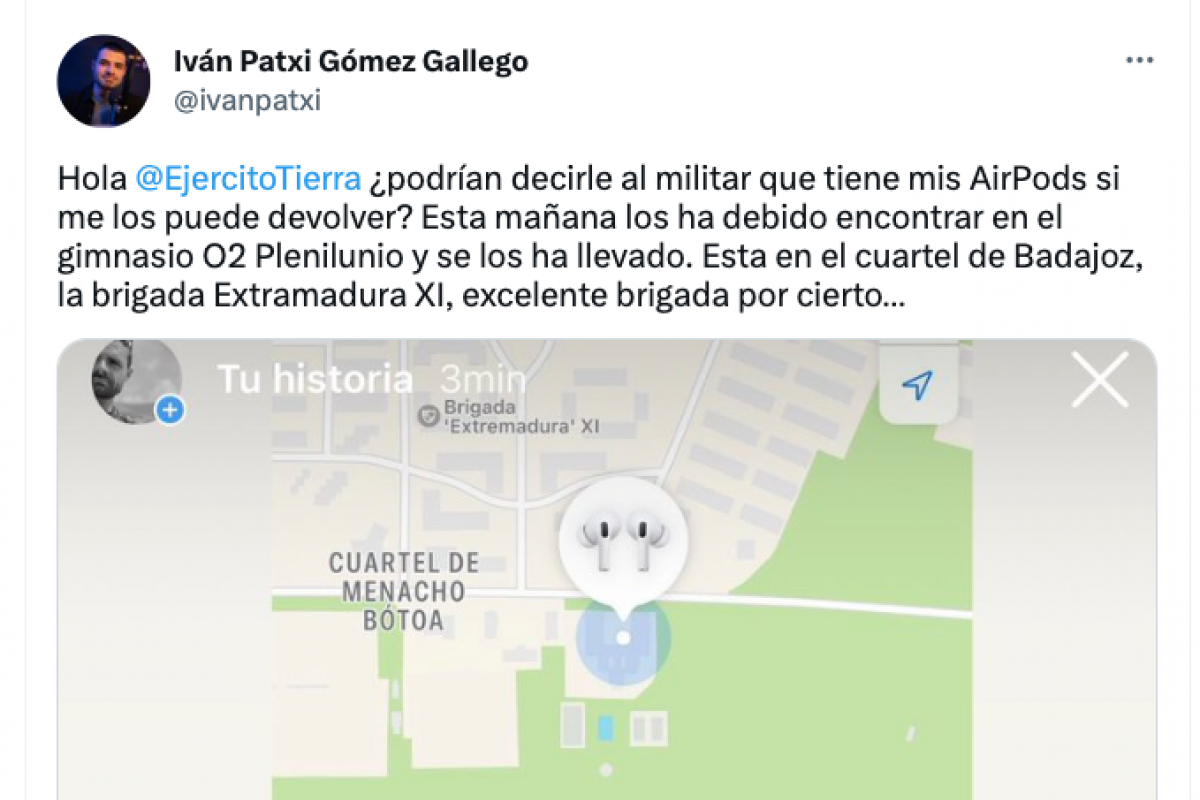The width and height of the screenshot is (1200, 800).
Task: Open the author name Iván Patxi Gómez Gallego
Action: (x=350, y=62)
